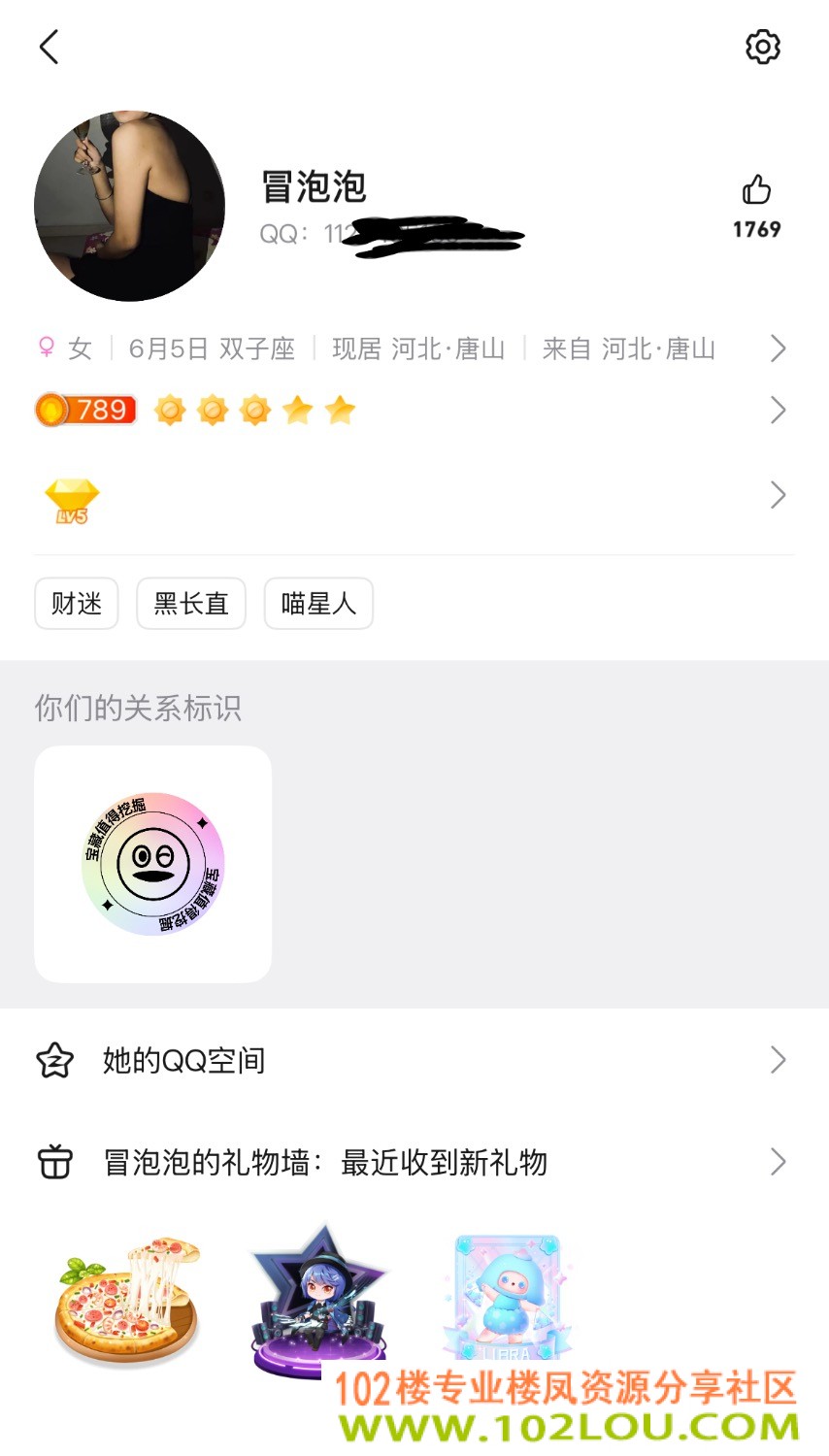
Task: Tap the 喵星人 tag
Action: pyautogui.click(x=318, y=604)
